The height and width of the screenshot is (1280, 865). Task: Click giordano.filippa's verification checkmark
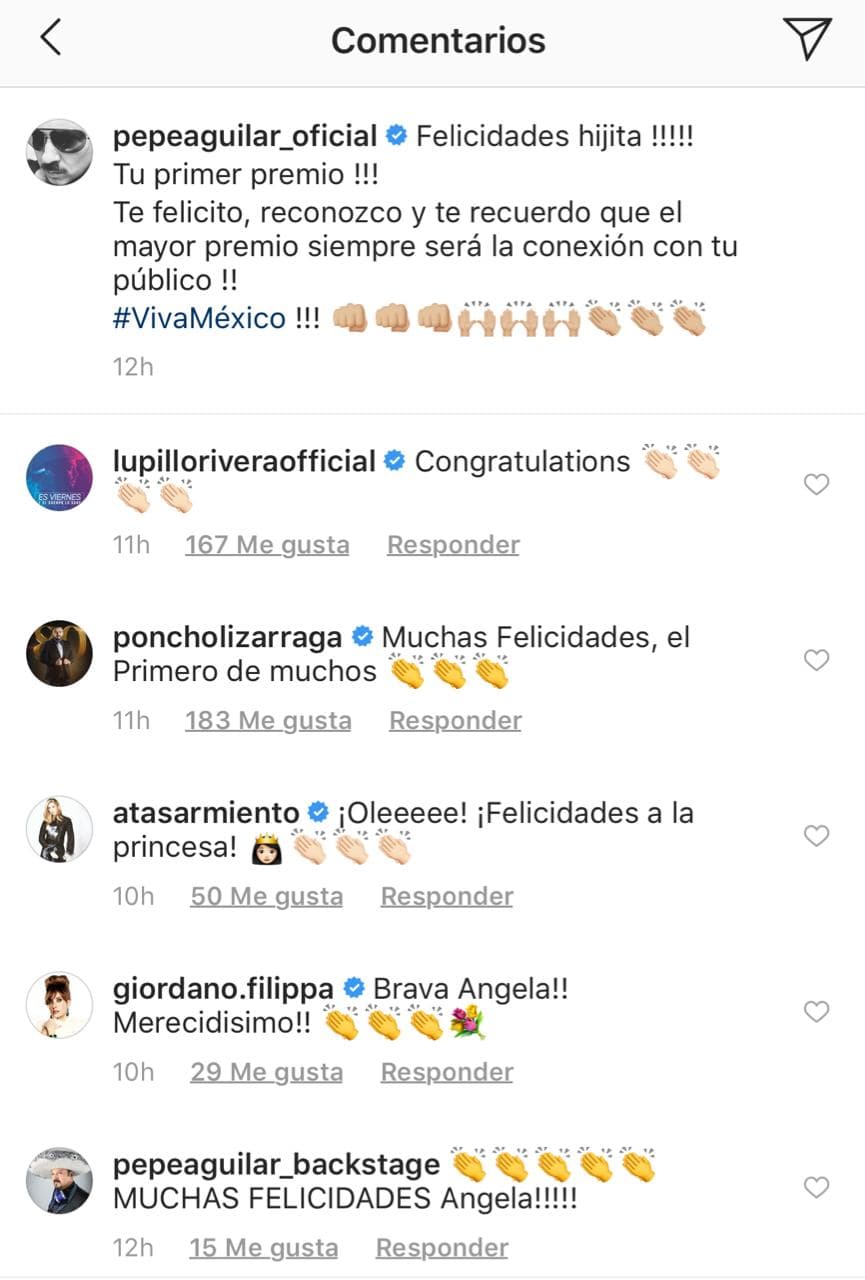(x=353, y=988)
